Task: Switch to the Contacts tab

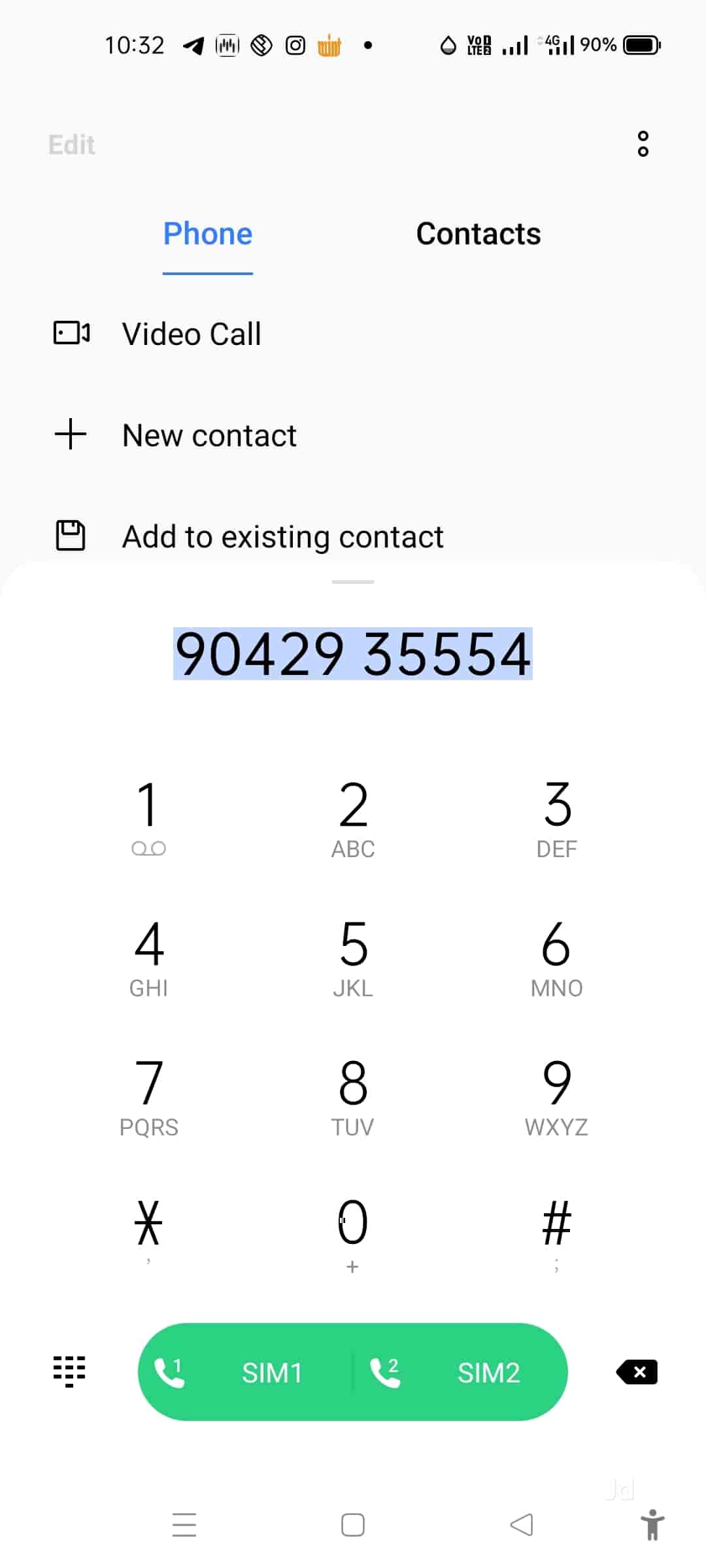Action: (479, 234)
